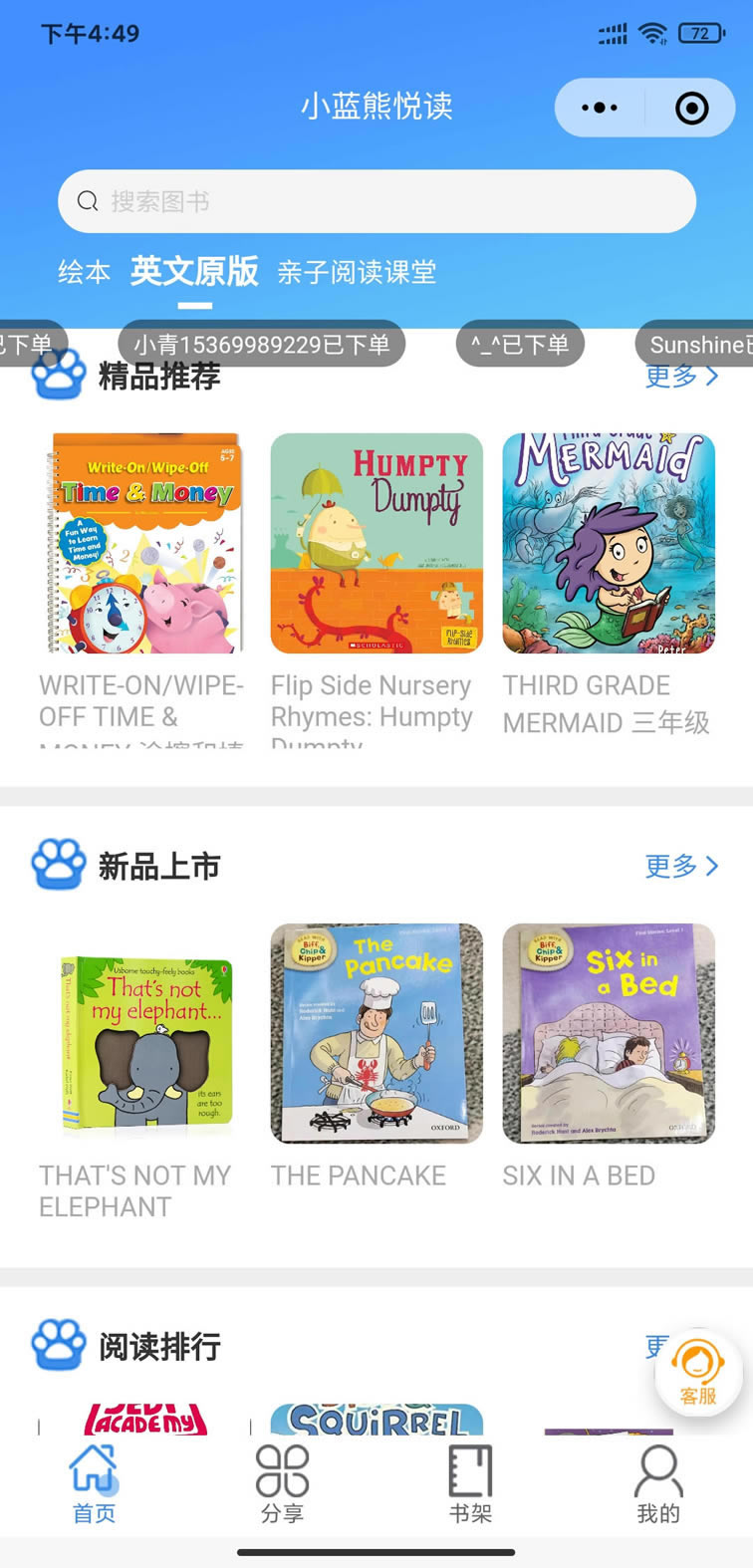Image resolution: width=753 pixels, height=1568 pixels.
Task: Open the Third Grade Mermaid book
Action: coord(609,544)
